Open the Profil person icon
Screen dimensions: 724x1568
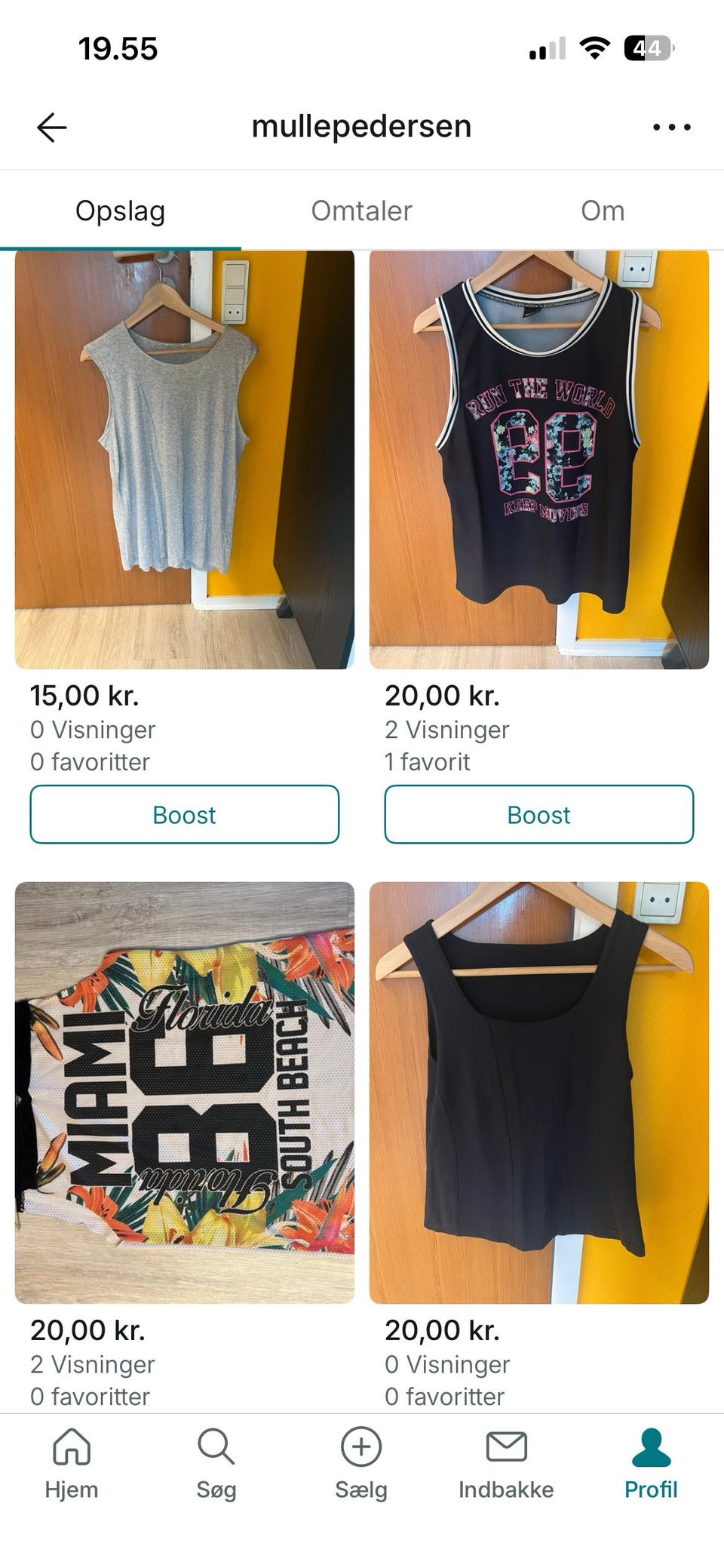coord(652,1456)
